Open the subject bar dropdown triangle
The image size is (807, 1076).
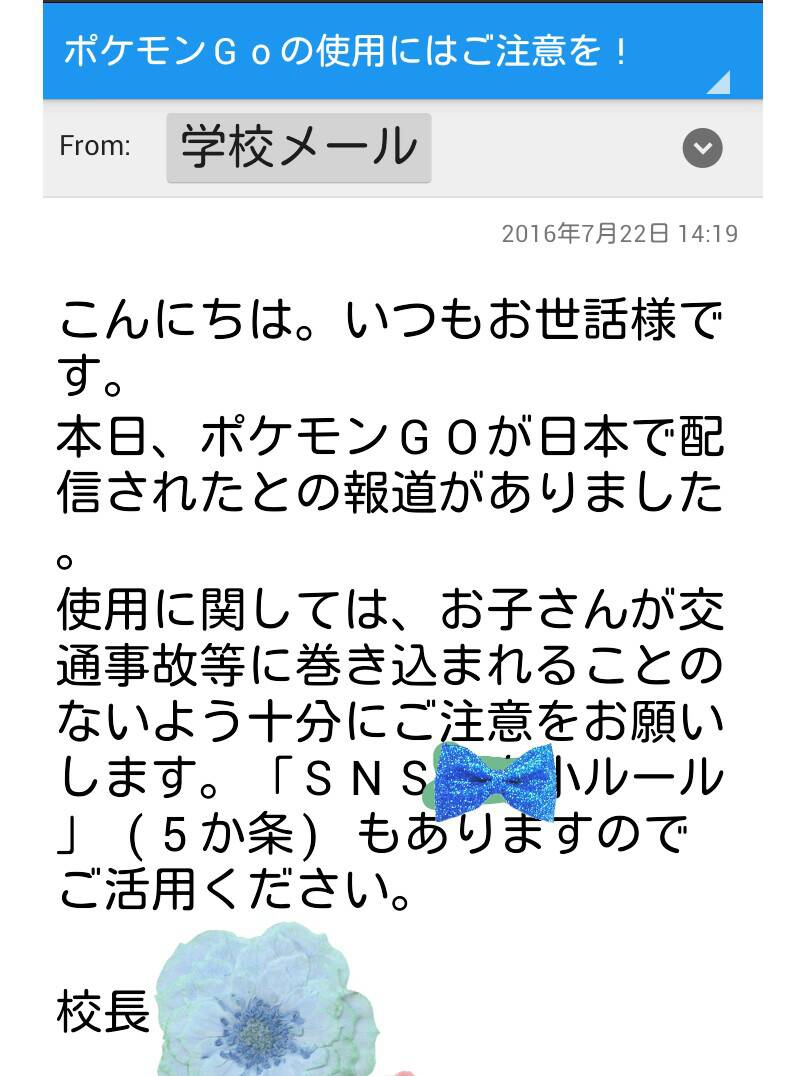[719, 83]
